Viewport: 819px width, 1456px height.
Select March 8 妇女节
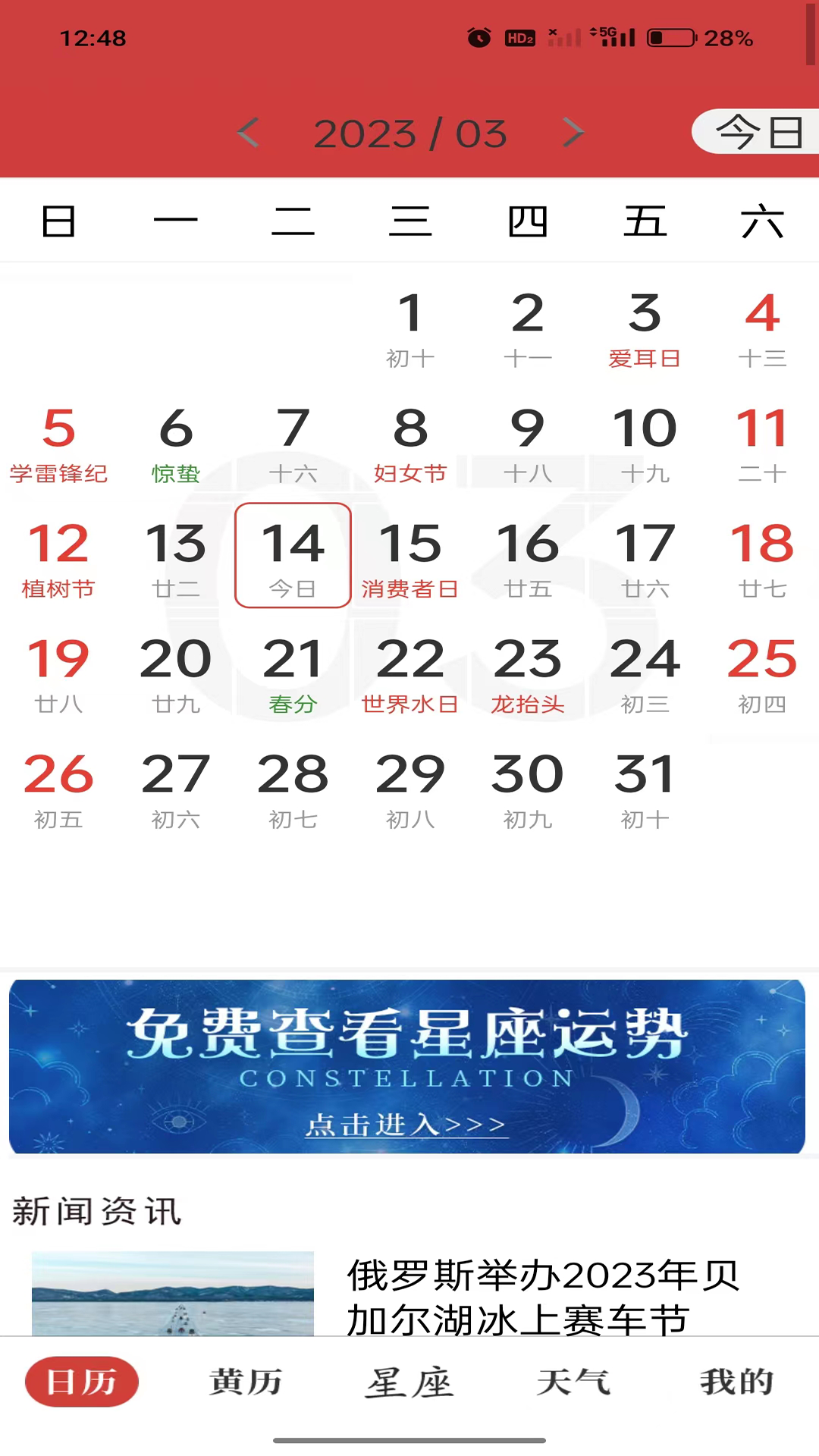(x=410, y=442)
